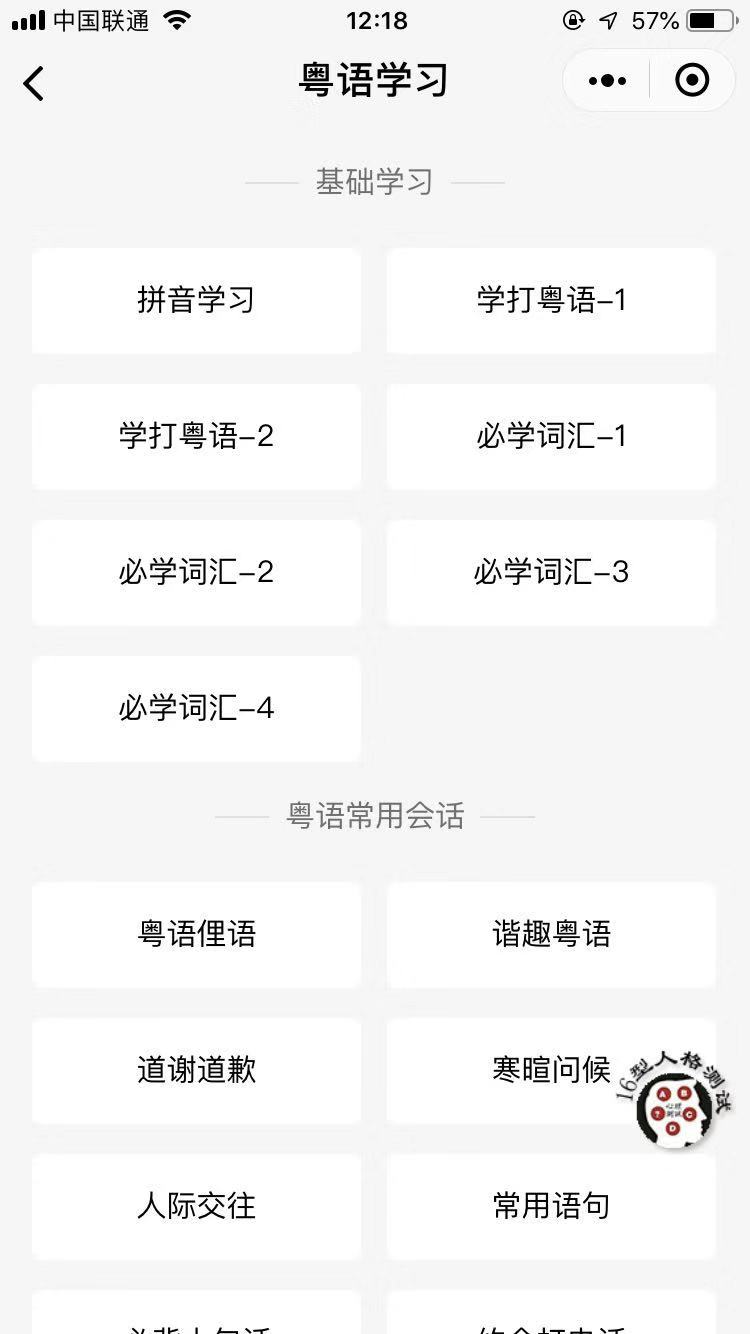Close the mini program via the circle icon
This screenshot has width=750, height=1334.
click(x=692, y=80)
